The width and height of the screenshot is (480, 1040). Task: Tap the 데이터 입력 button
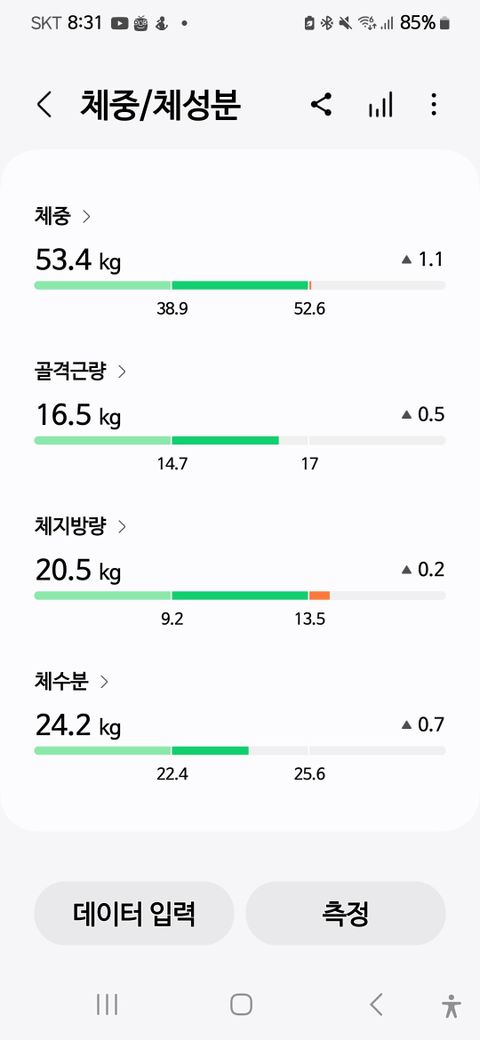click(134, 913)
